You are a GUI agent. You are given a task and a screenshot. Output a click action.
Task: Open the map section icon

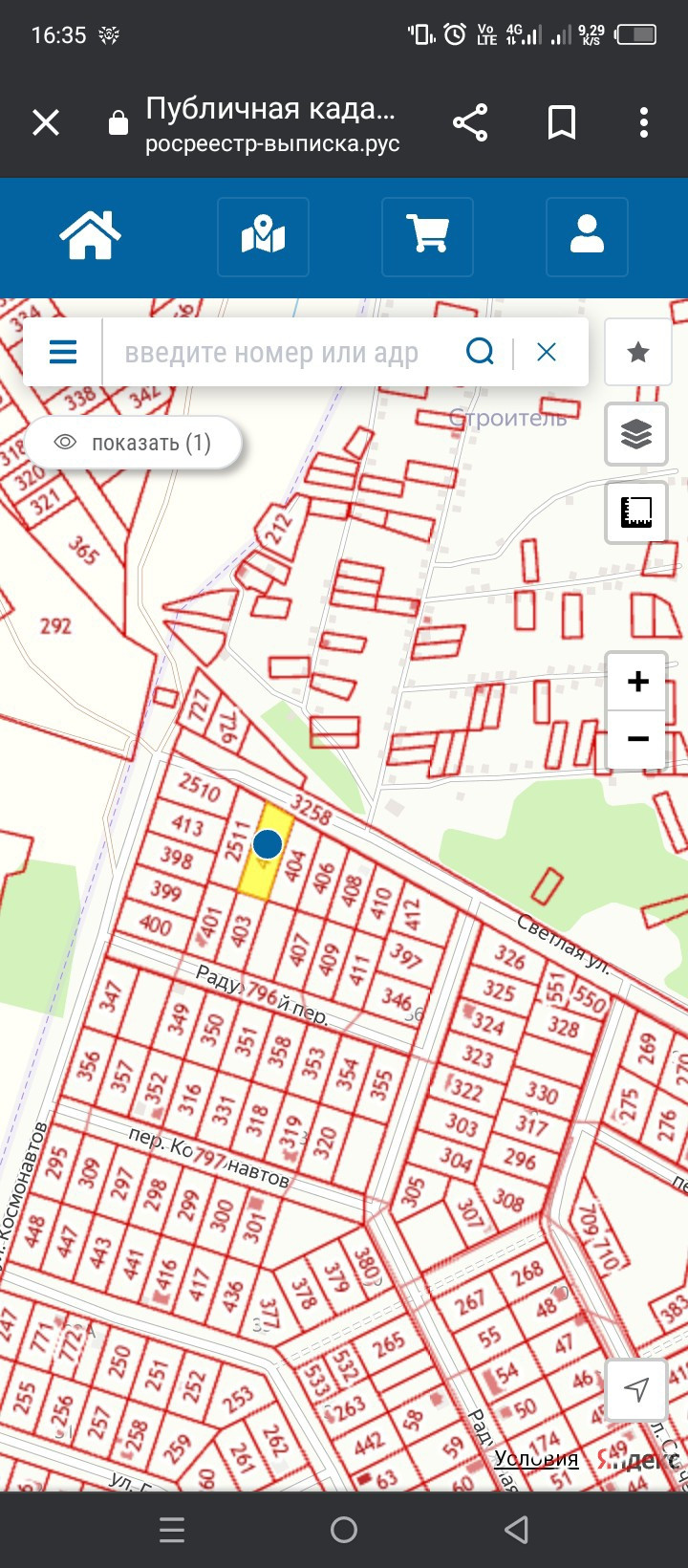pyautogui.click(x=263, y=236)
